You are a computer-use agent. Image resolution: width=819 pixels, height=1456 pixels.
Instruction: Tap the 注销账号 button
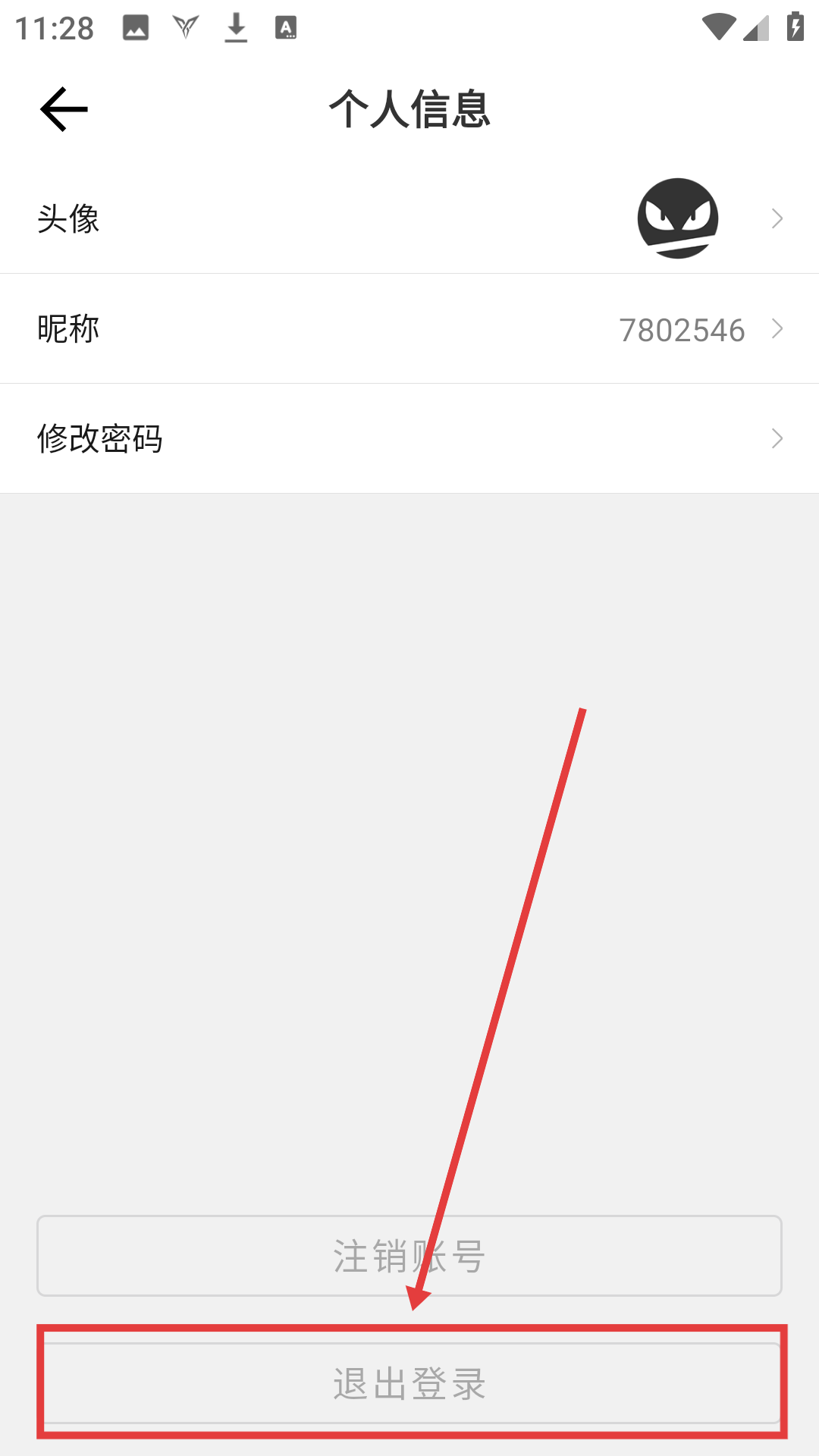click(409, 1256)
